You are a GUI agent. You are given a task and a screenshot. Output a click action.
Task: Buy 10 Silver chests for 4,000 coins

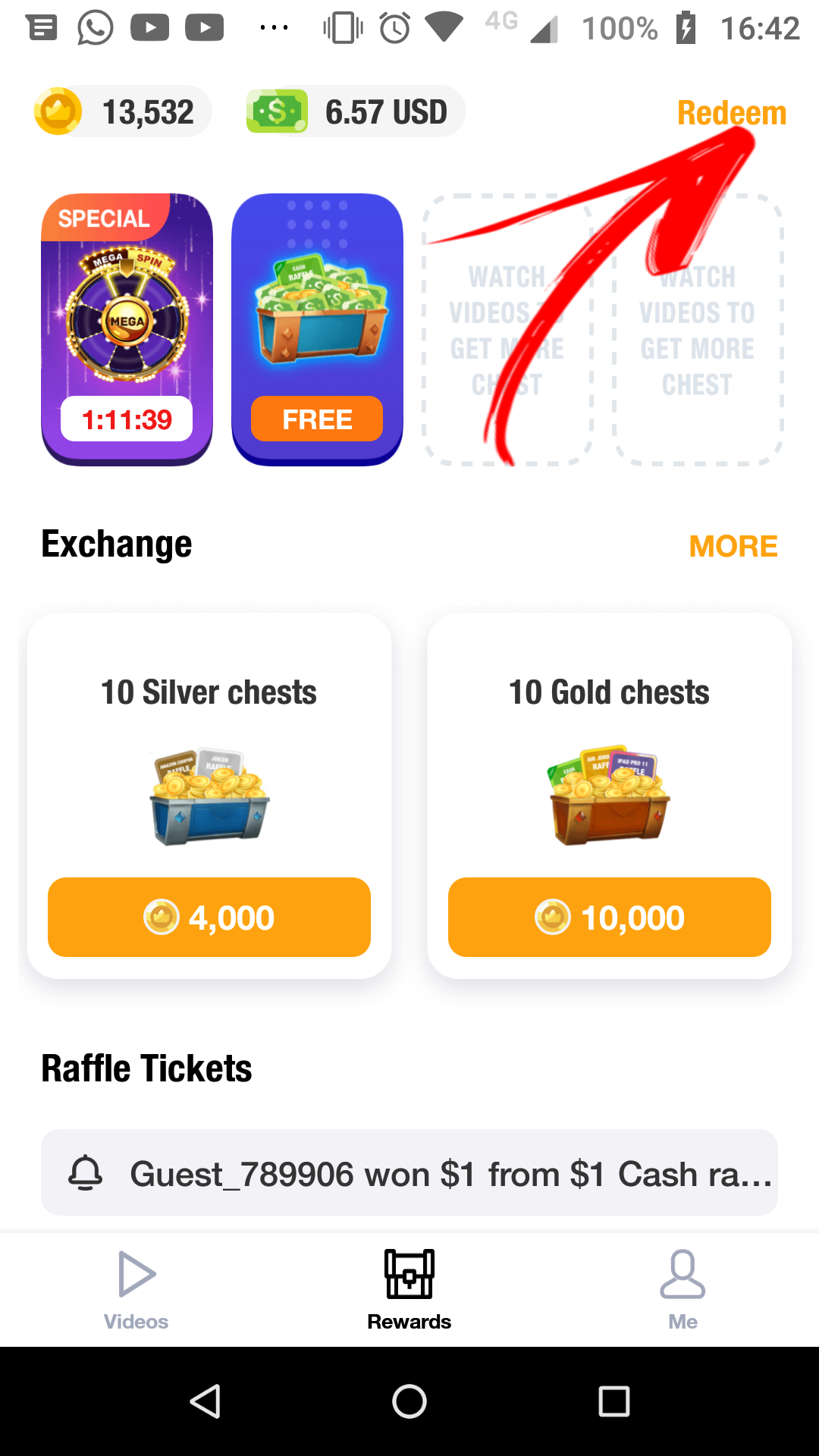click(x=209, y=917)
